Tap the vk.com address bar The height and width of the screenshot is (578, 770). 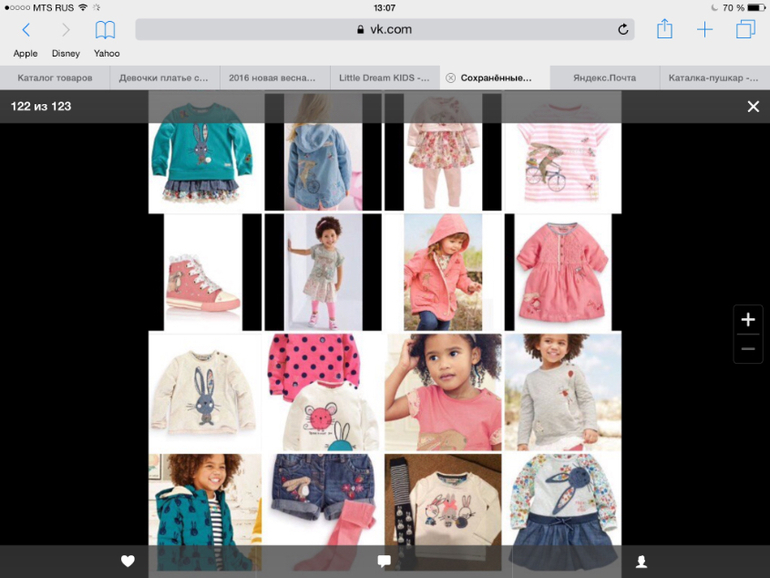point(385,30)
